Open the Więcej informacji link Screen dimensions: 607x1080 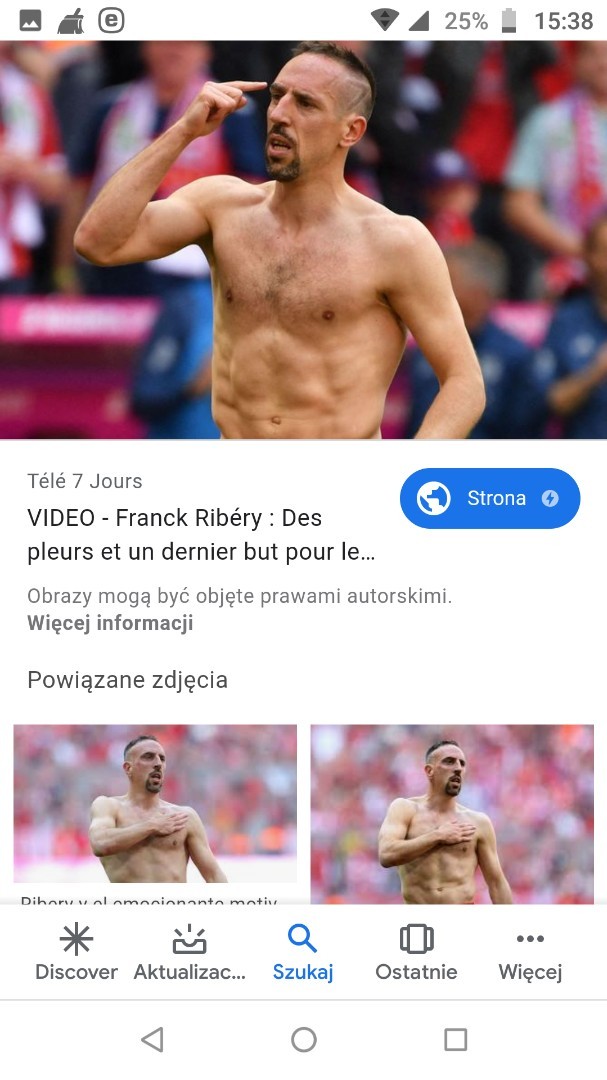click(110, 623)
